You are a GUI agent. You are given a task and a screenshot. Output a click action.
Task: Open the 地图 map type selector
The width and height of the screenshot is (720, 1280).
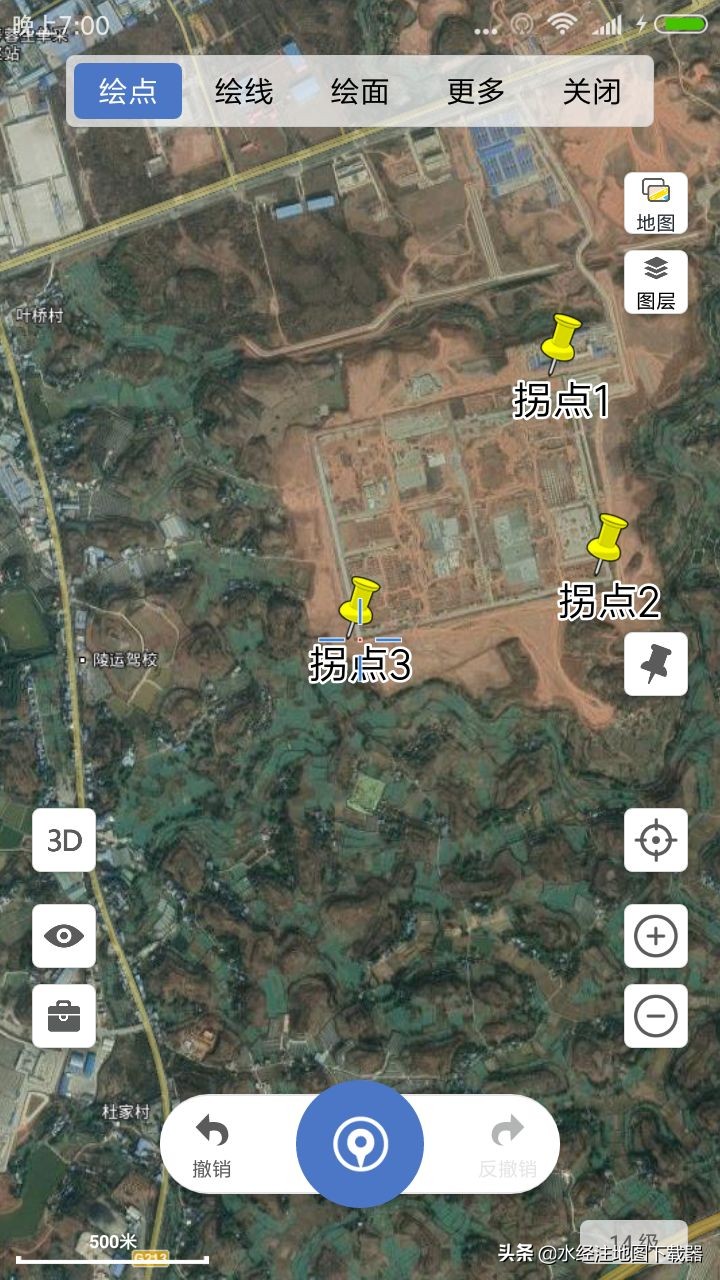coord(656,204)
